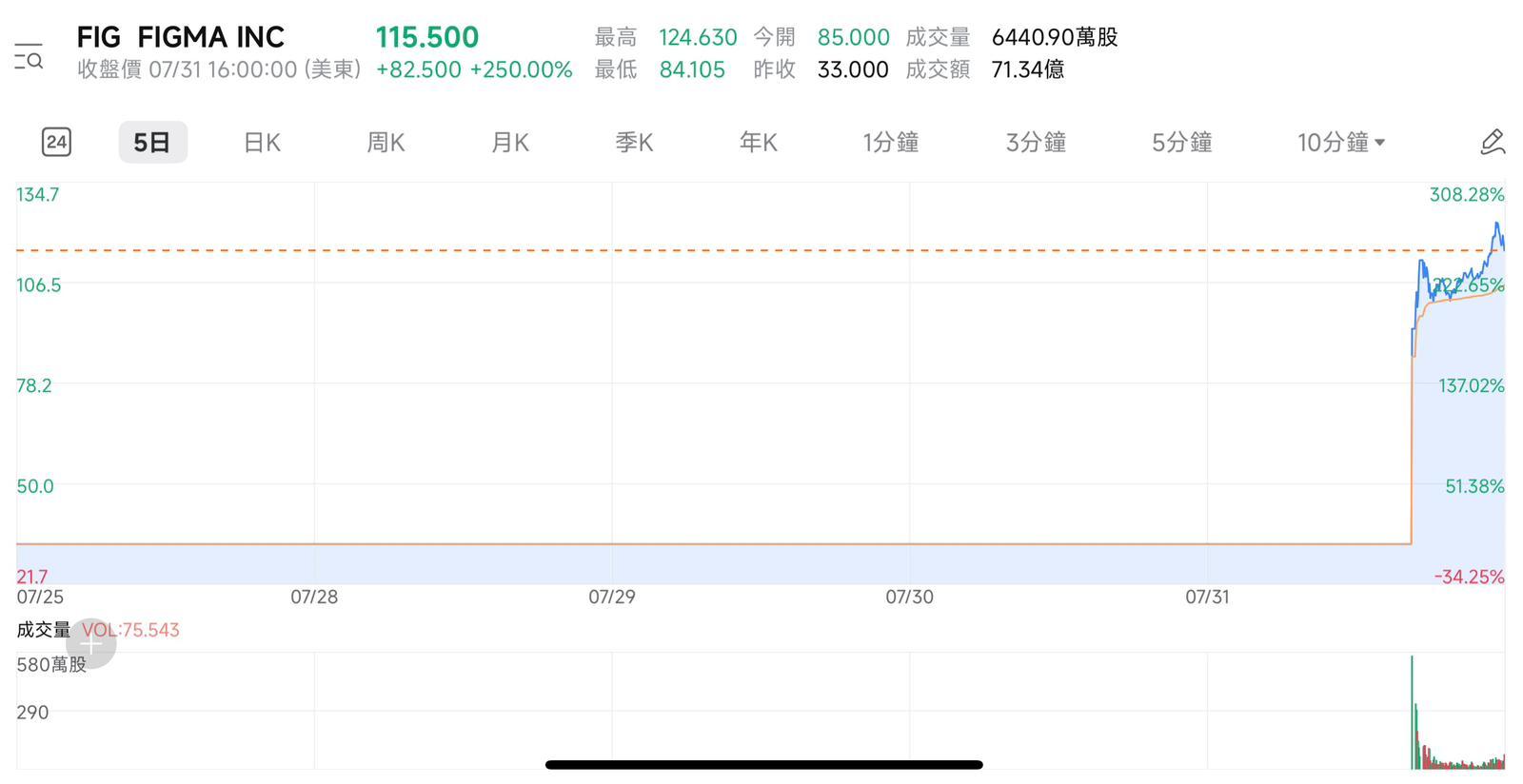This screenshot has width=1523, height=784.
Task: Expand the 10分鐘 interval dropdown
Action: pyautogui.click(x=1341, y=143)
